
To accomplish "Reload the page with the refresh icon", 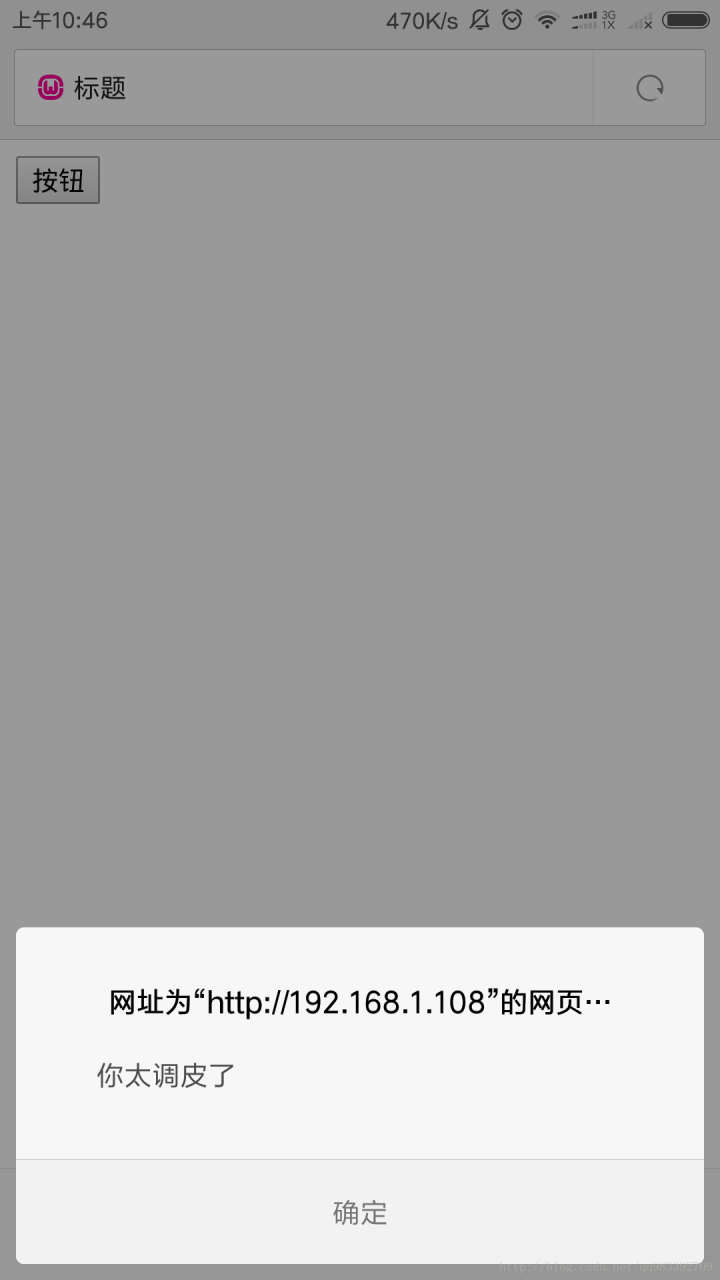I will (650, 89).
